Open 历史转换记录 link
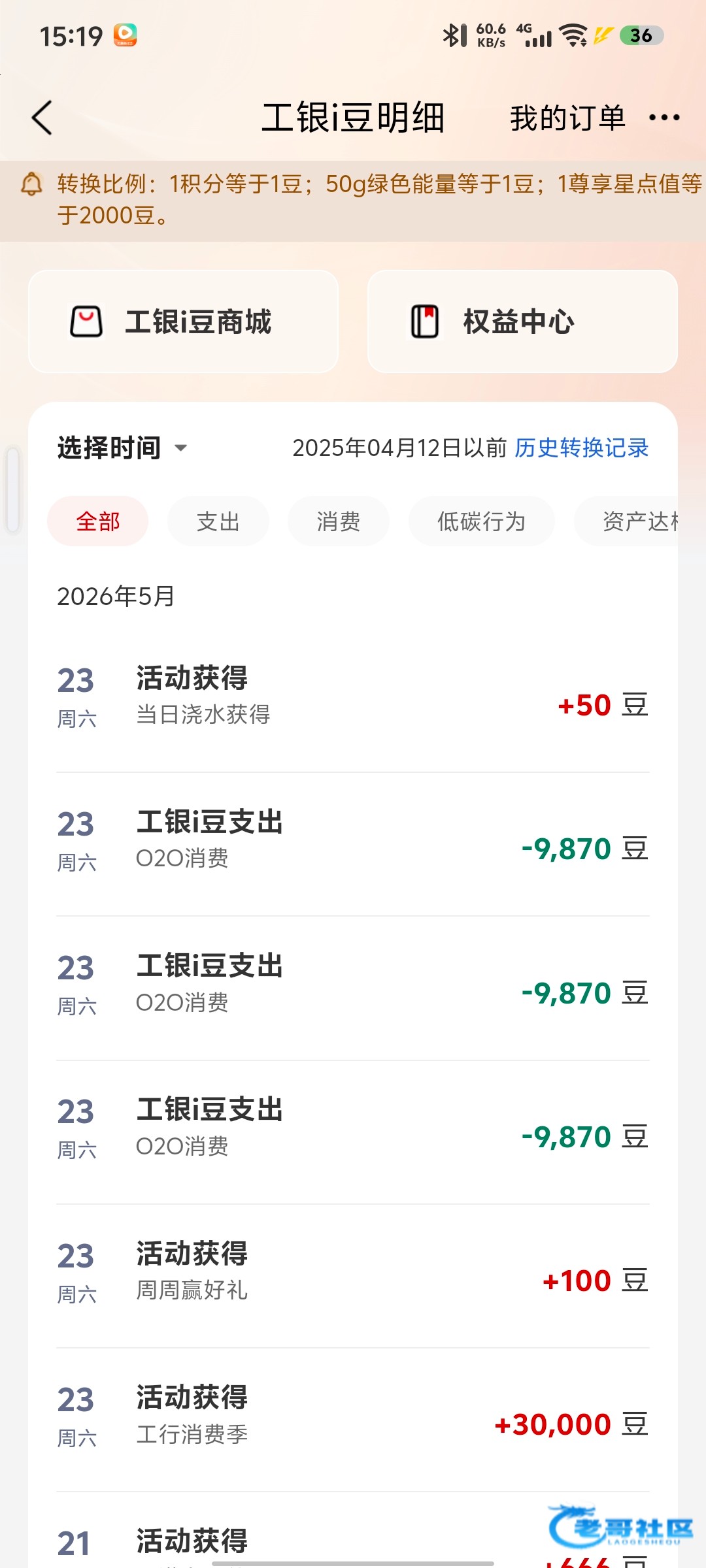Image resolution: width=706 pixels, height=1568 pixels. click(582, 448)
